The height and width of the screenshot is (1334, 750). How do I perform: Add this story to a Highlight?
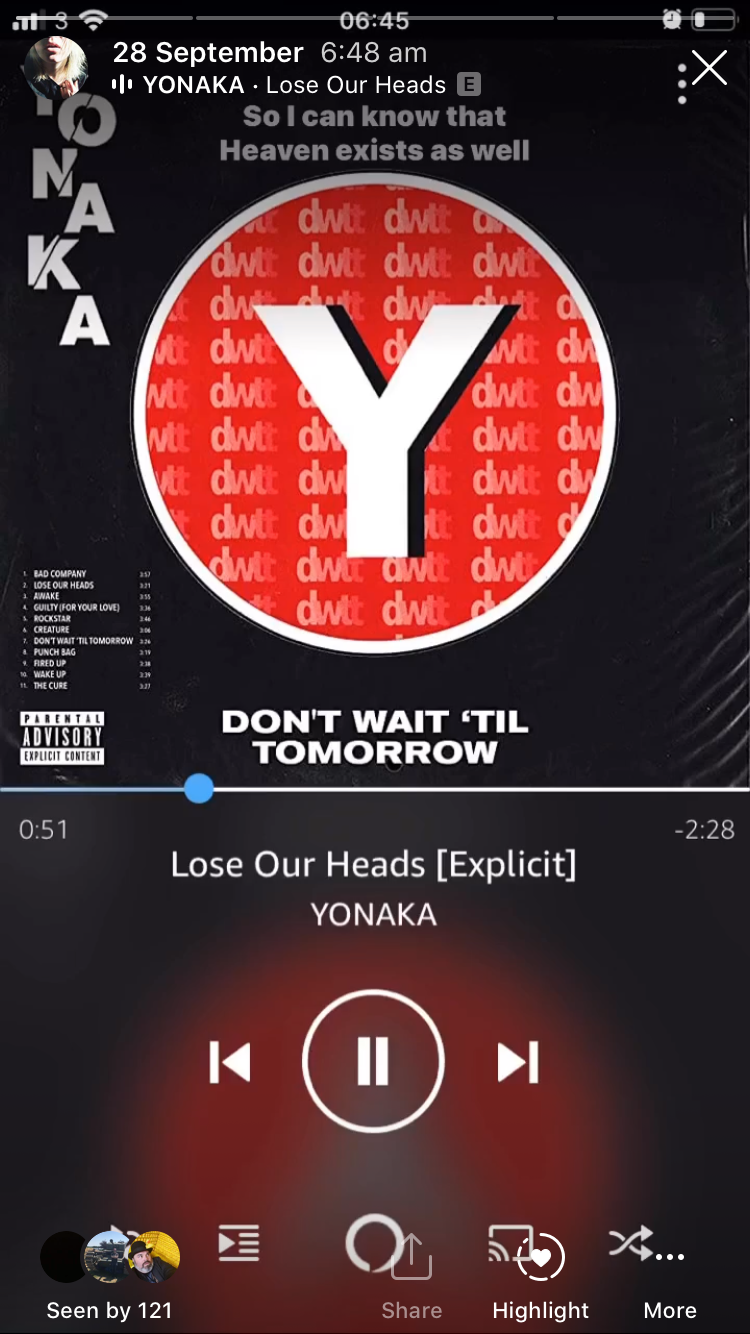(541, 1275)
